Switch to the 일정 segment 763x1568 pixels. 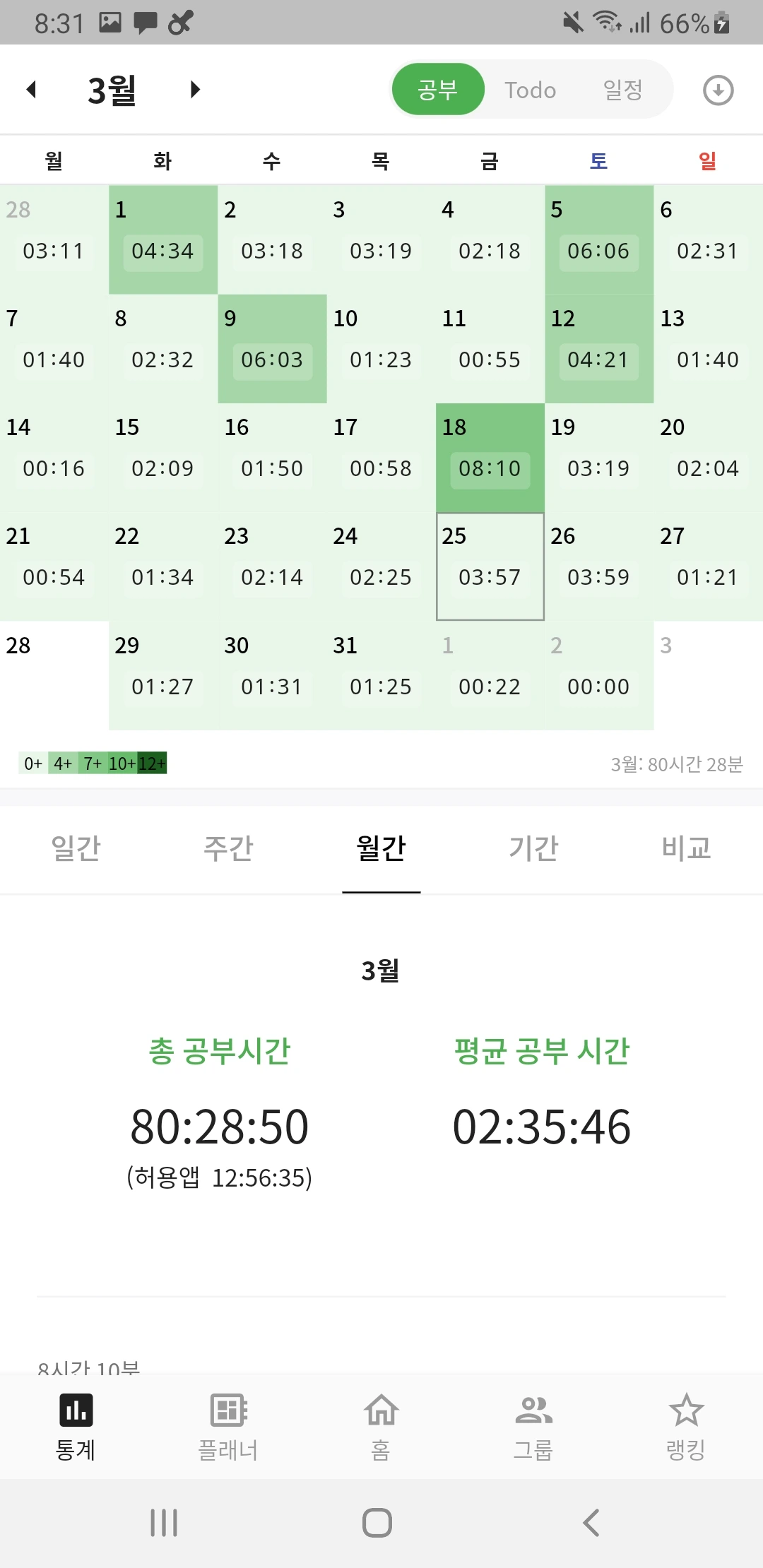pos(622,90)
